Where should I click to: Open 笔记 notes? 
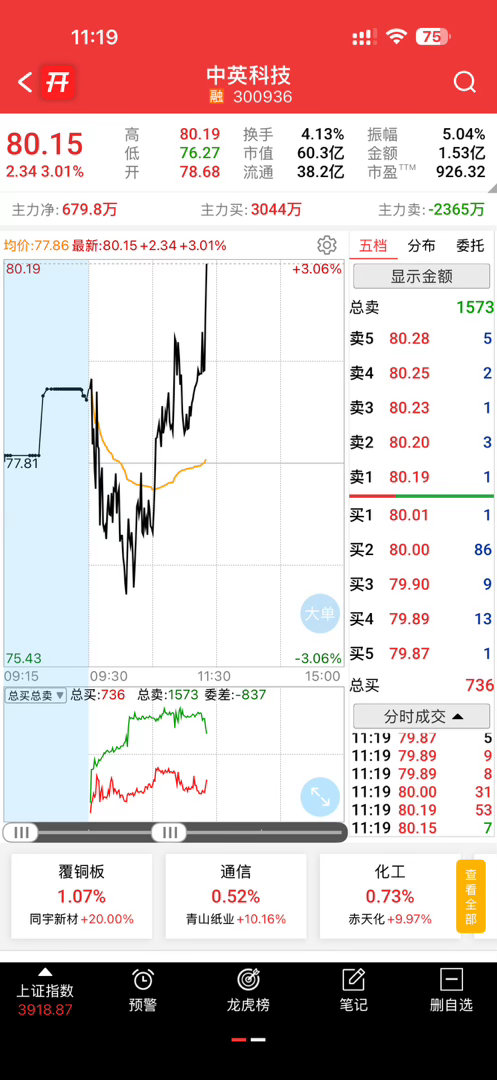(353, 990)
